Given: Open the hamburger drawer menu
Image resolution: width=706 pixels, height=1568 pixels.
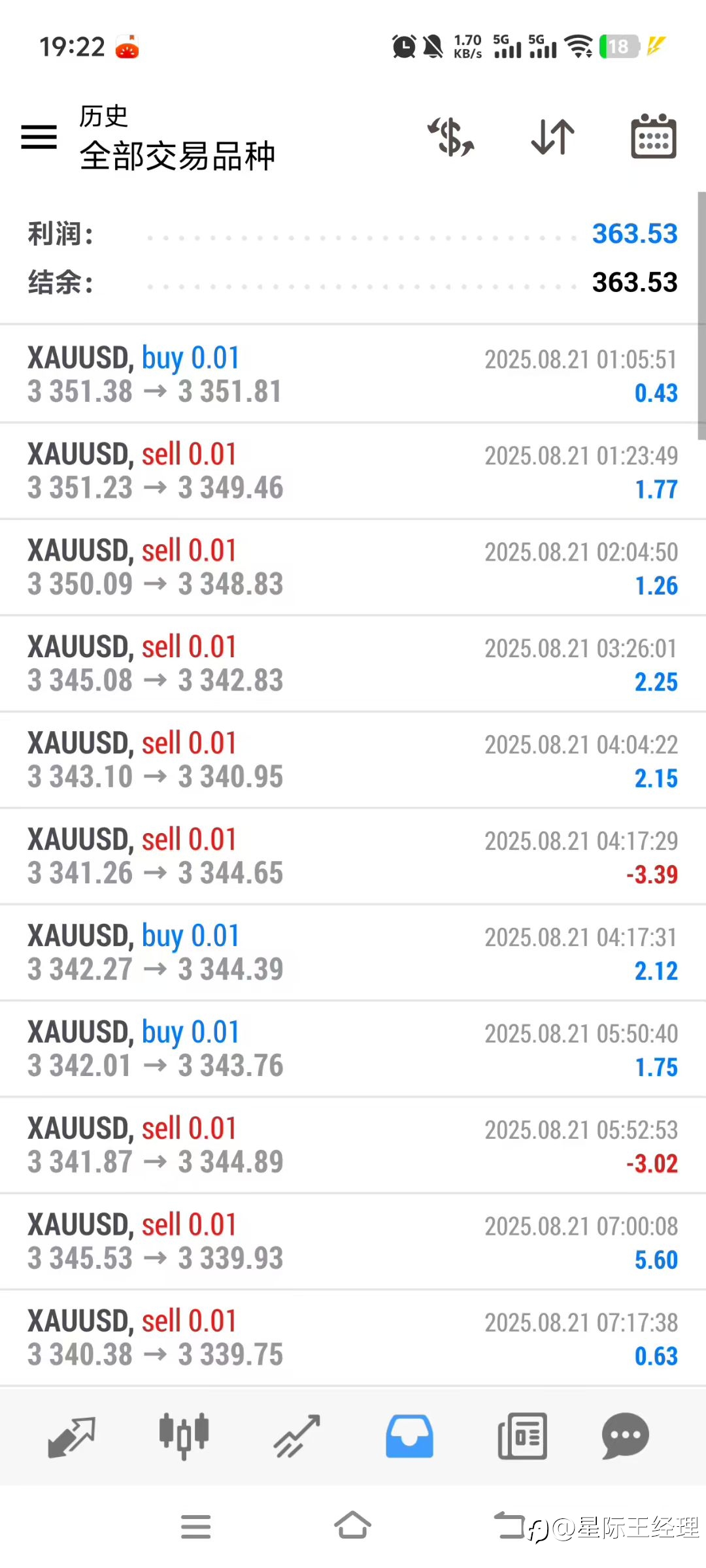Looking at the screenshot, I should [39, 137].
